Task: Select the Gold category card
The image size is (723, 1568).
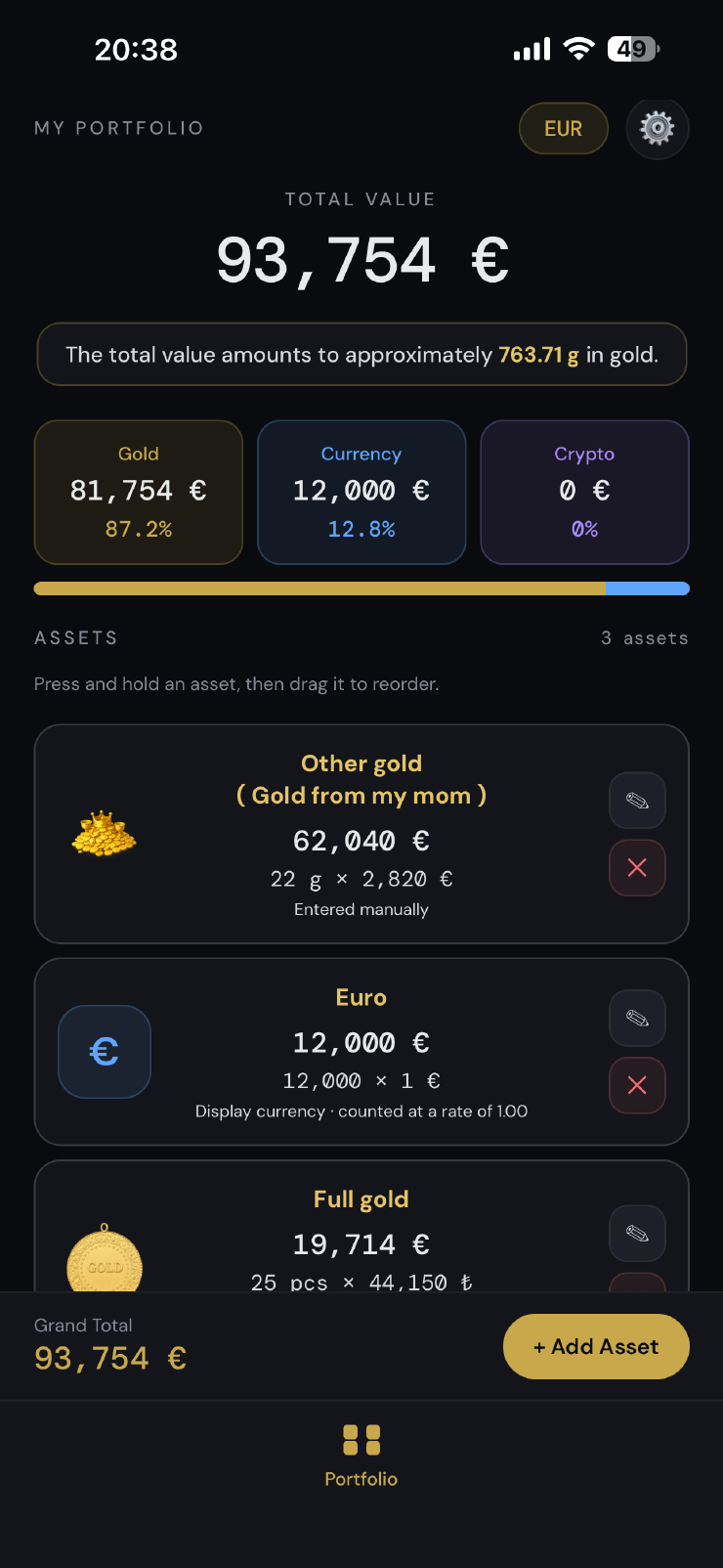Action: (x=139, y=492)
